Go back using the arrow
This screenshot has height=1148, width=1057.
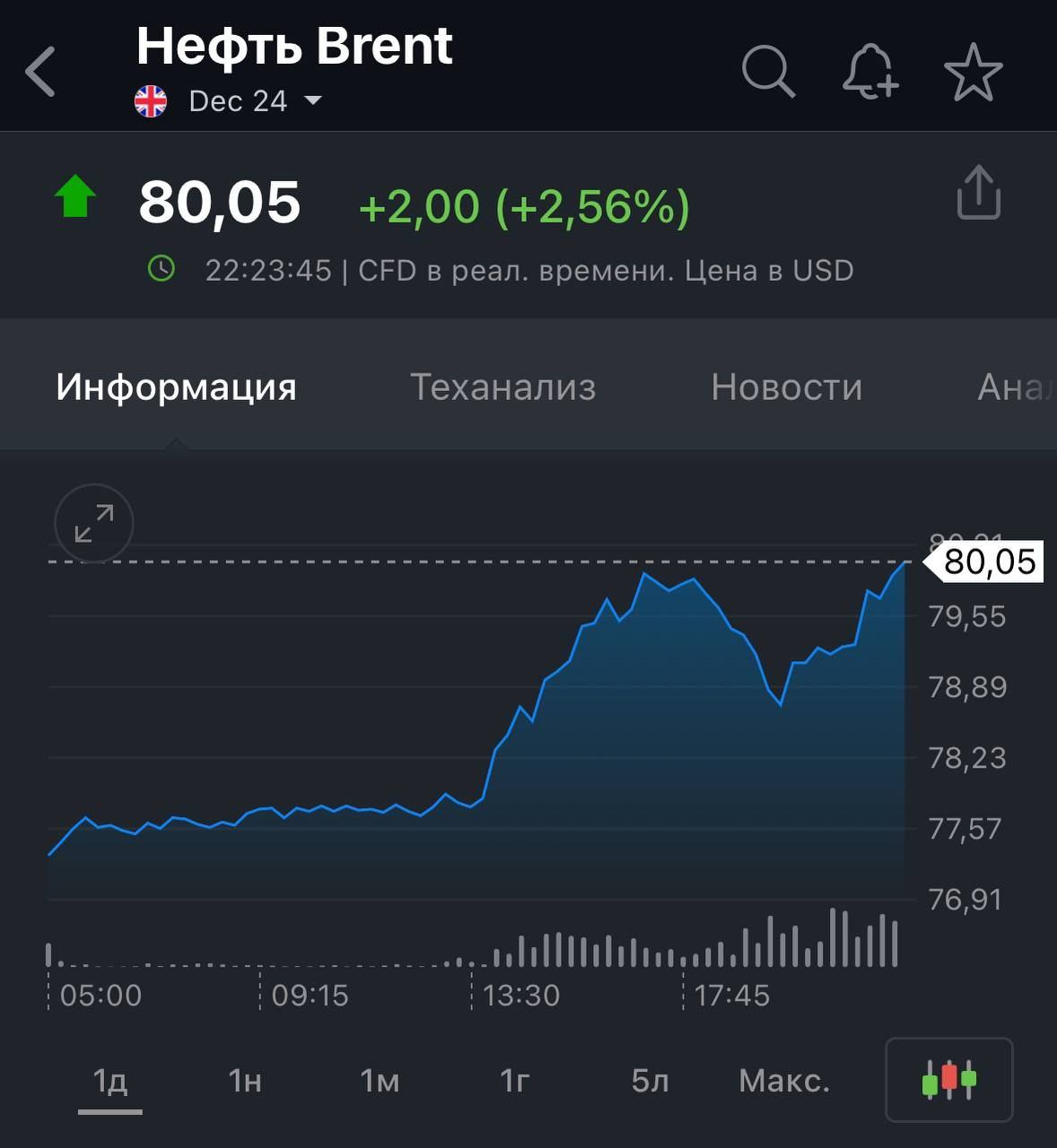41,71
